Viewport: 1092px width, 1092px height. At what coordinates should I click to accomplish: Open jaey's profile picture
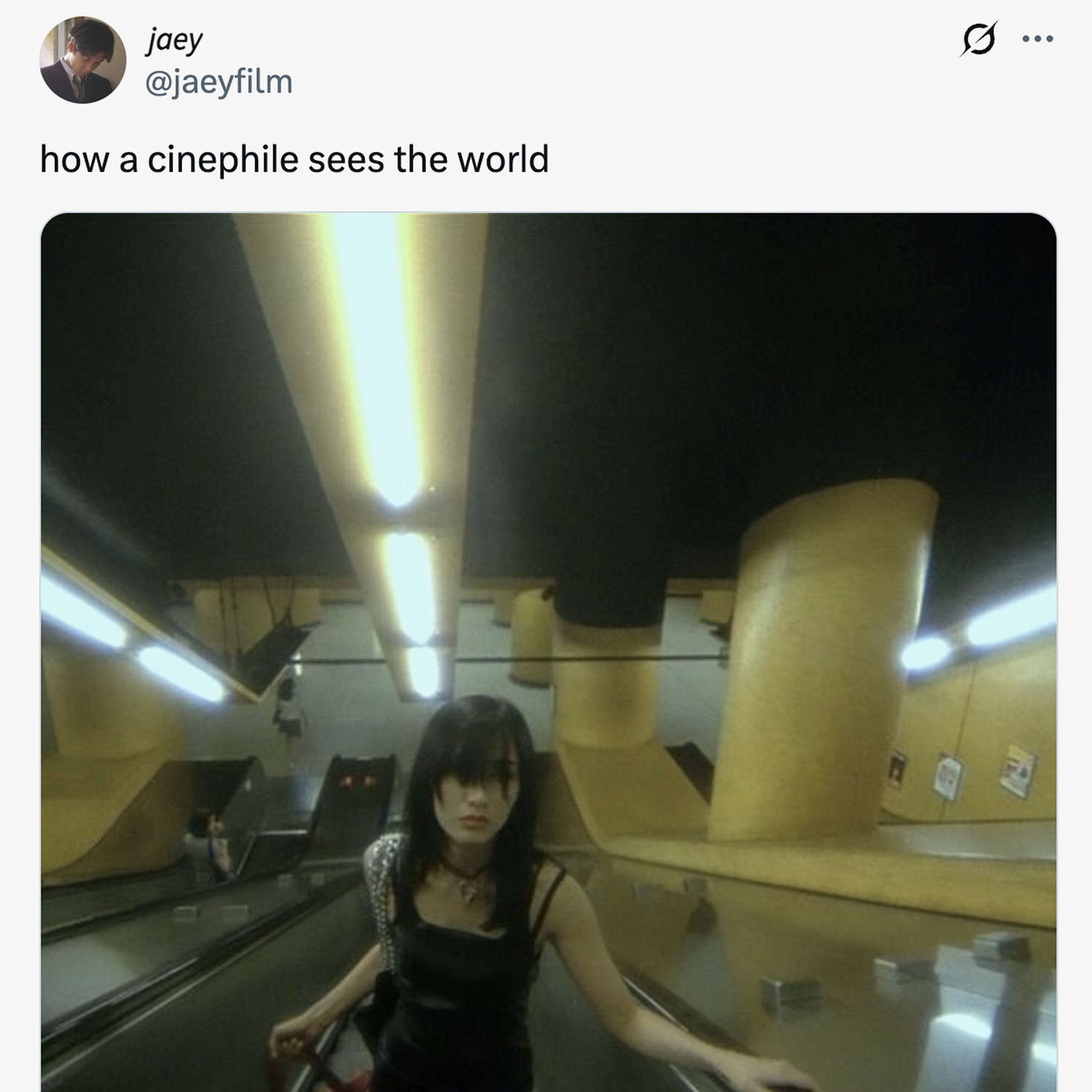[82, 60]
